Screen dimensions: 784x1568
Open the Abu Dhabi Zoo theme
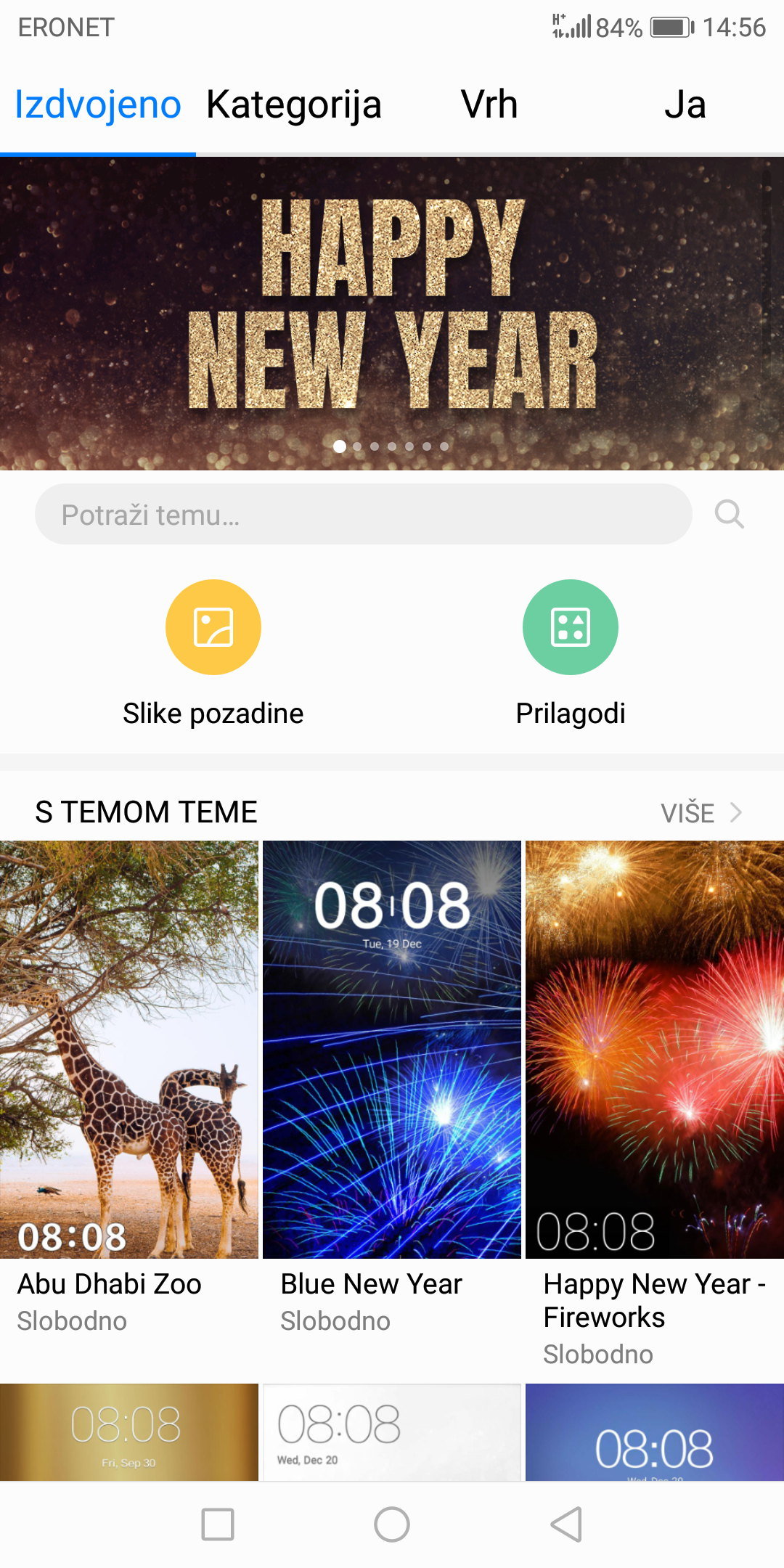click(x=129, y=1049)
